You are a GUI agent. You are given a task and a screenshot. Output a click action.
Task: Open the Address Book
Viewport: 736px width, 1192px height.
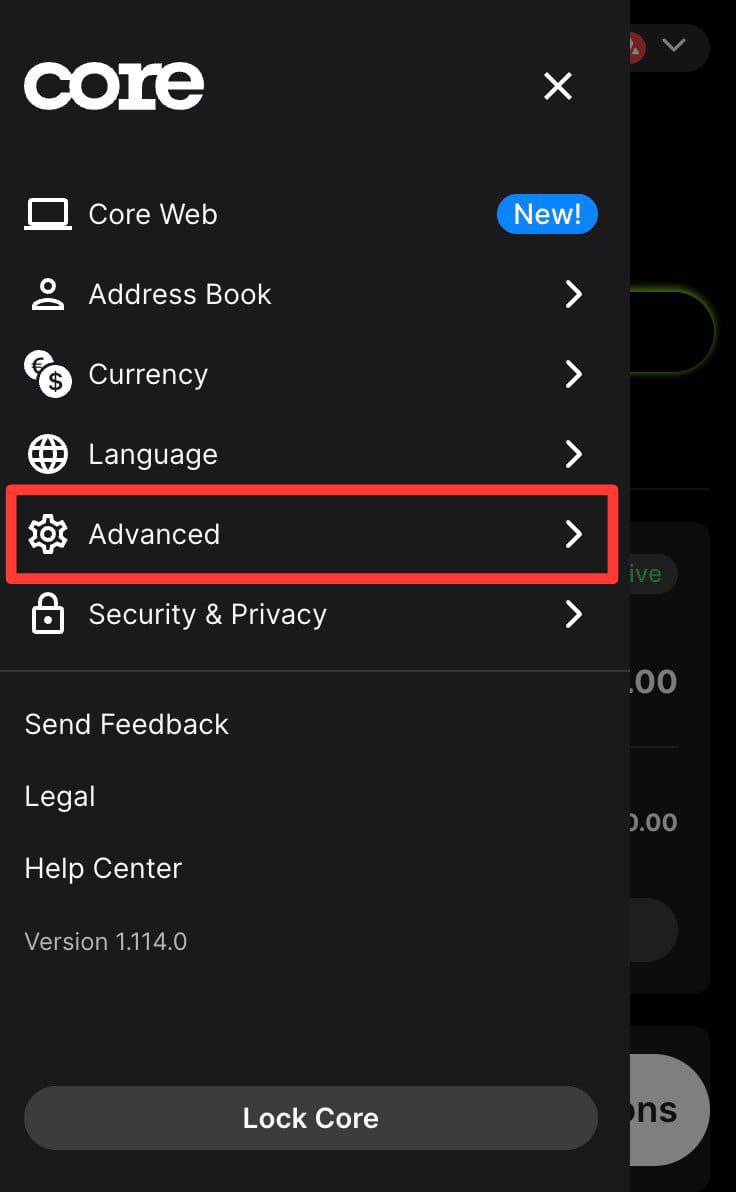[180, 294]
